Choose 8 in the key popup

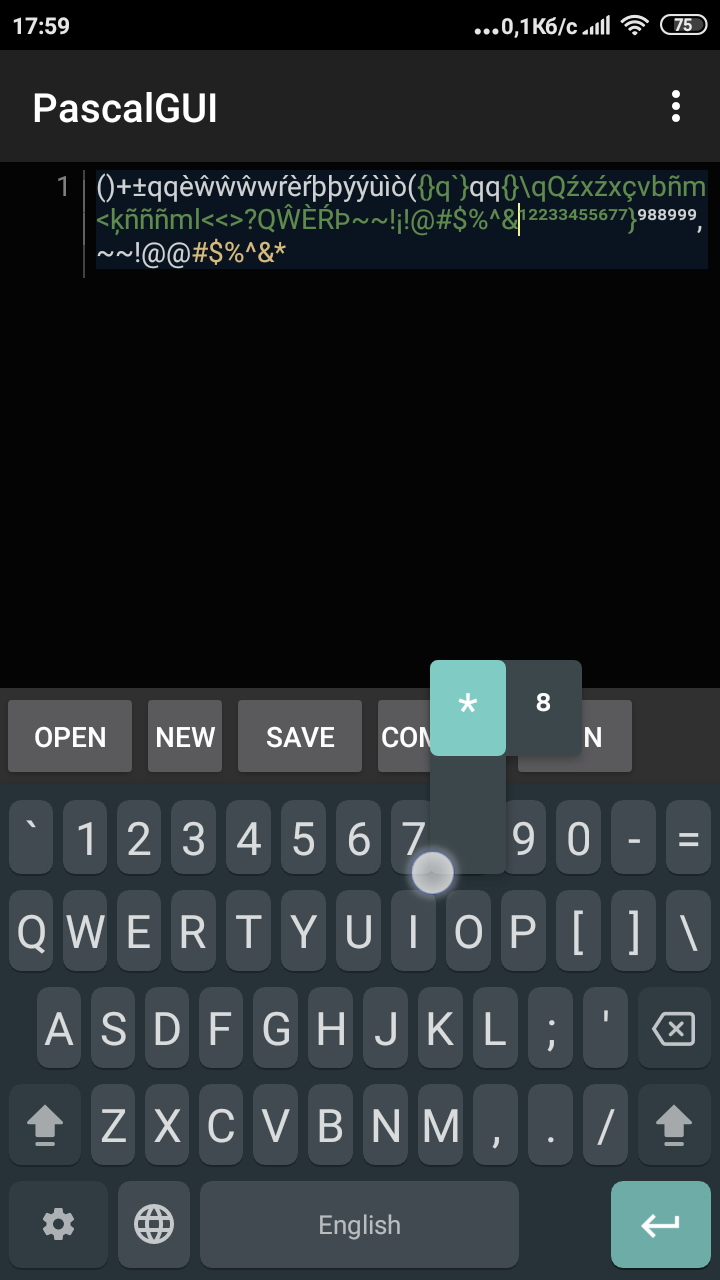point(543,703)
